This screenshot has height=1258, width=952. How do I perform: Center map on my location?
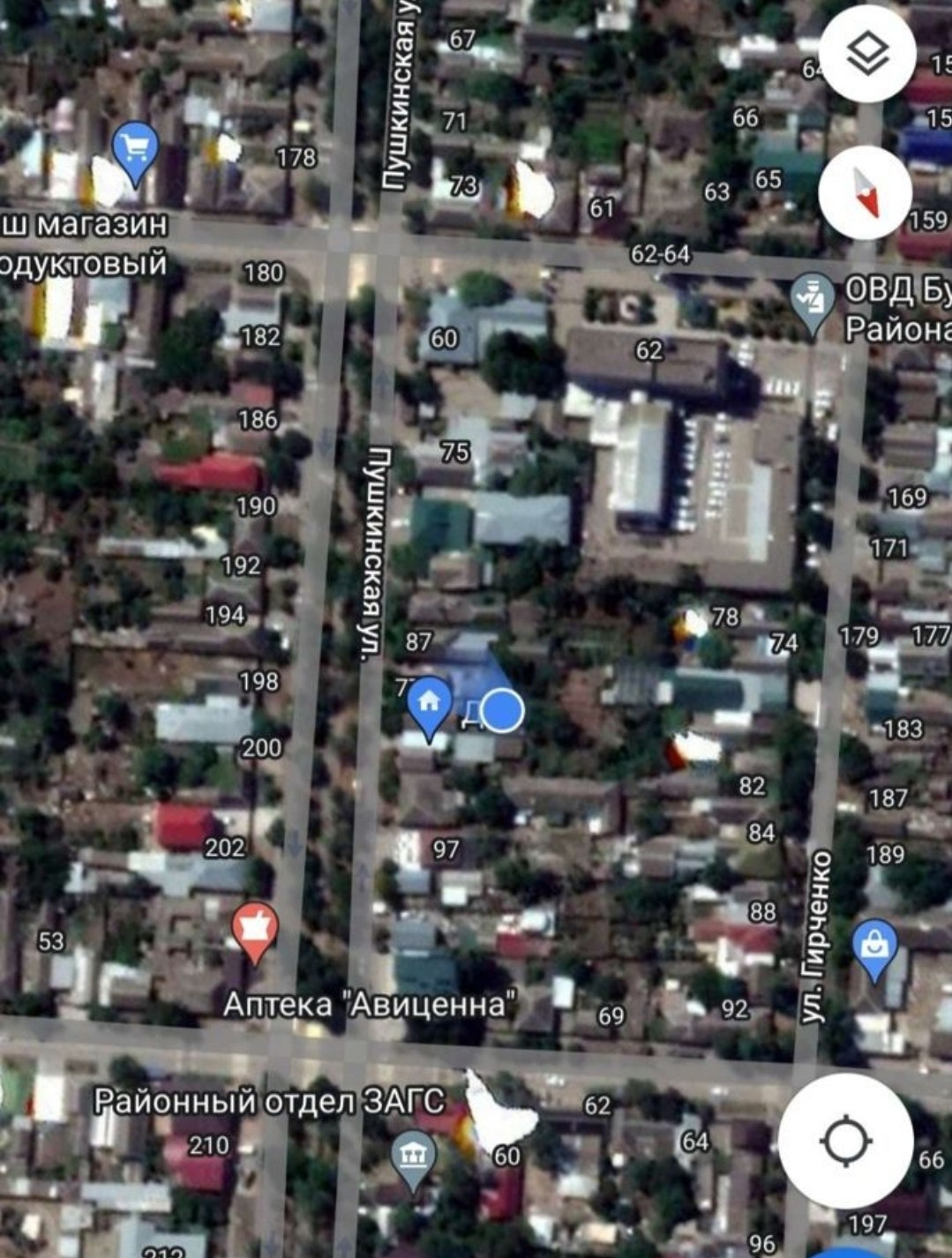[845, 1142]
